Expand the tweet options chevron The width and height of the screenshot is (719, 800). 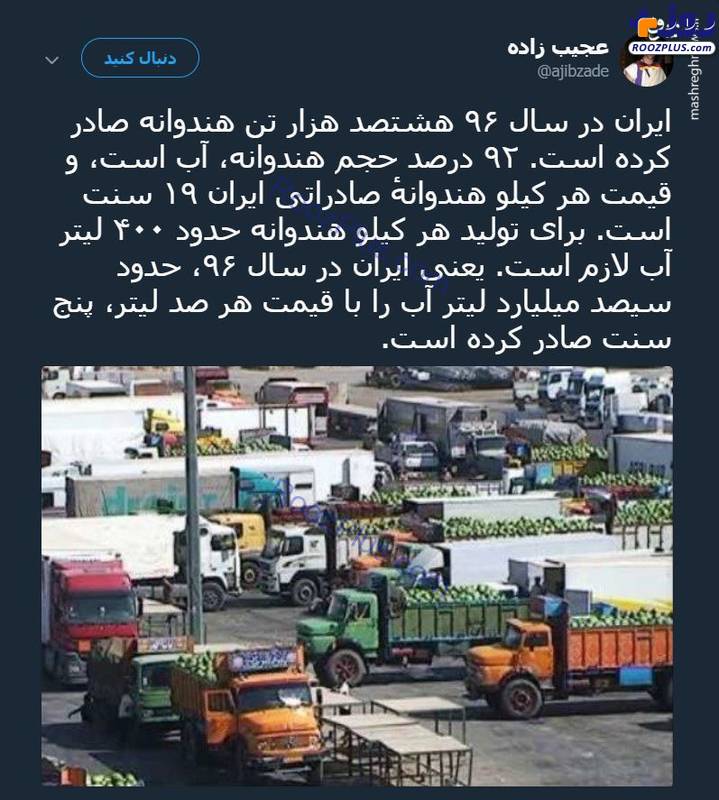pyautogui.click(x=52, y=60)
